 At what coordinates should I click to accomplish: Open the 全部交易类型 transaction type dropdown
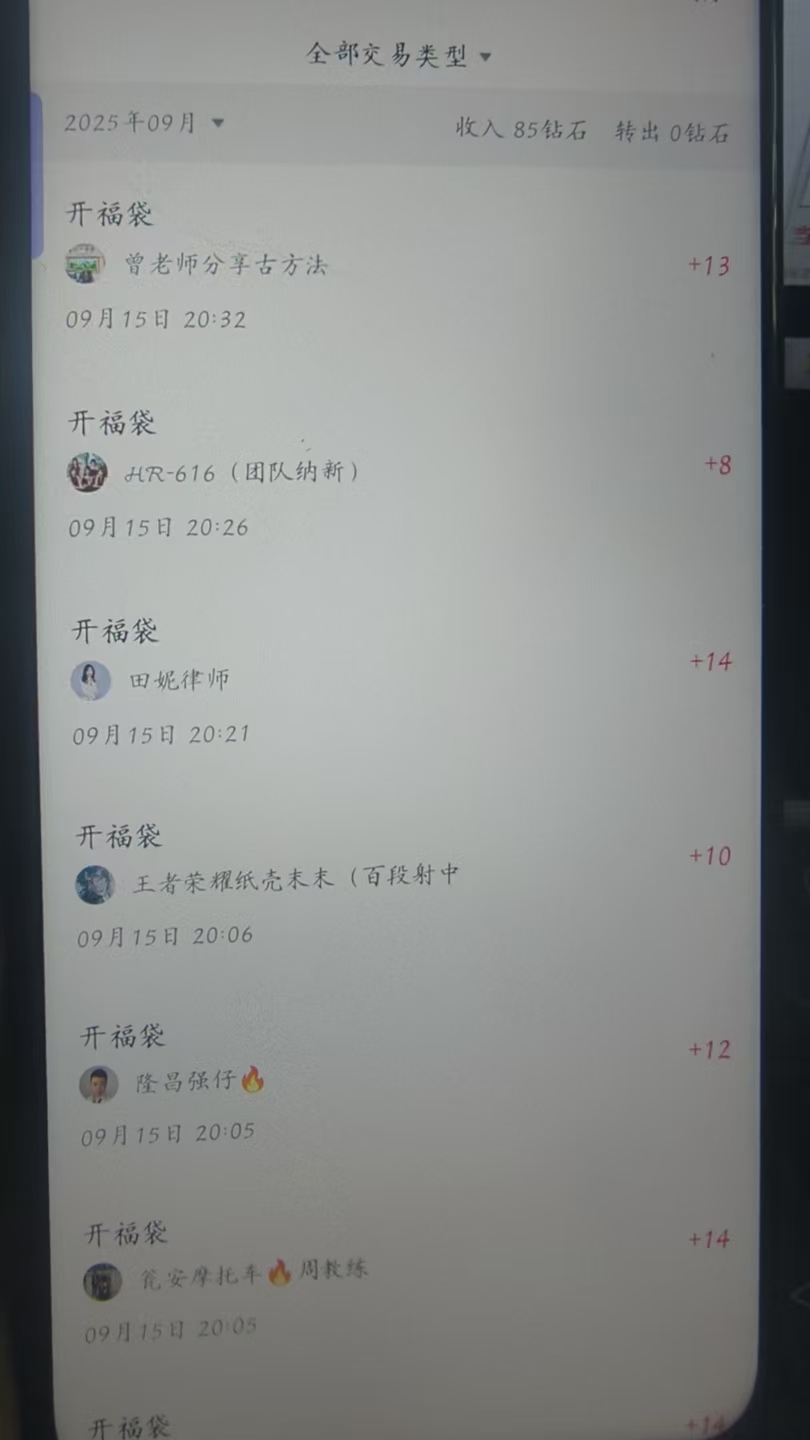tap(398, 55)
